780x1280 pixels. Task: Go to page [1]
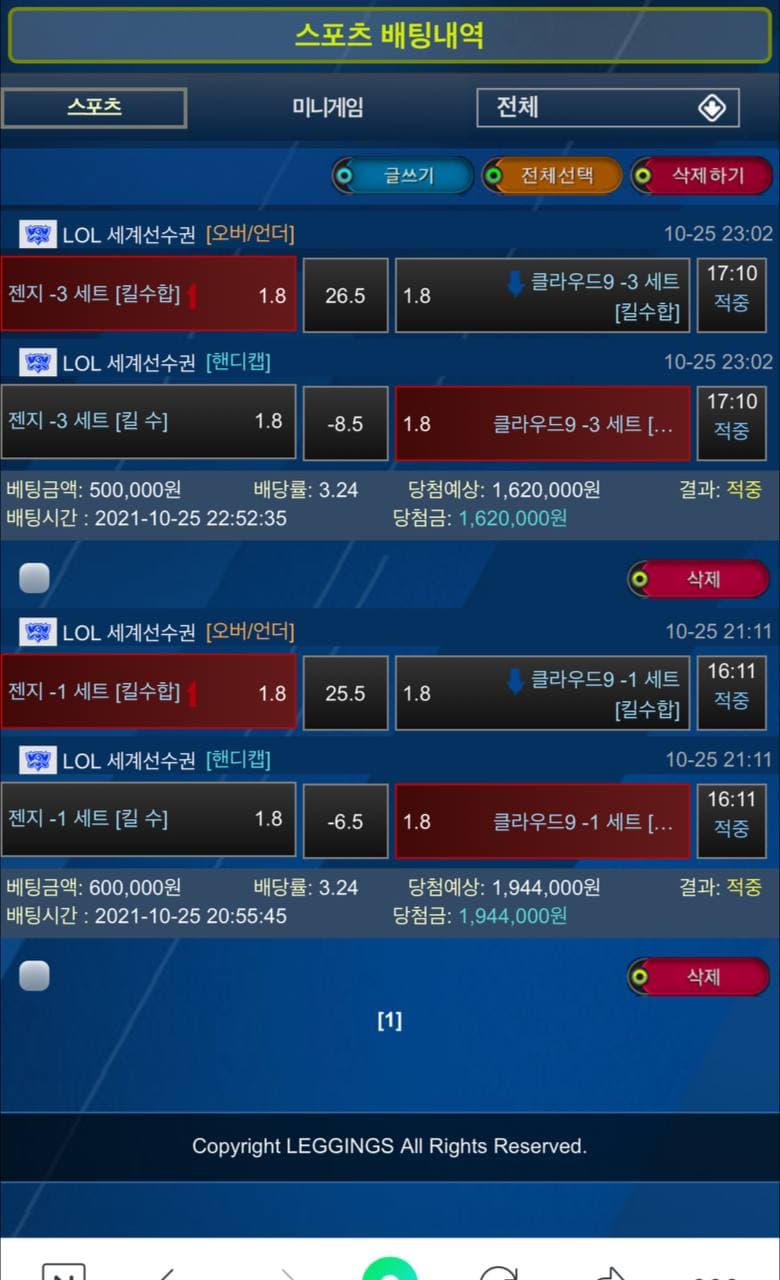tap(389, 1021)
